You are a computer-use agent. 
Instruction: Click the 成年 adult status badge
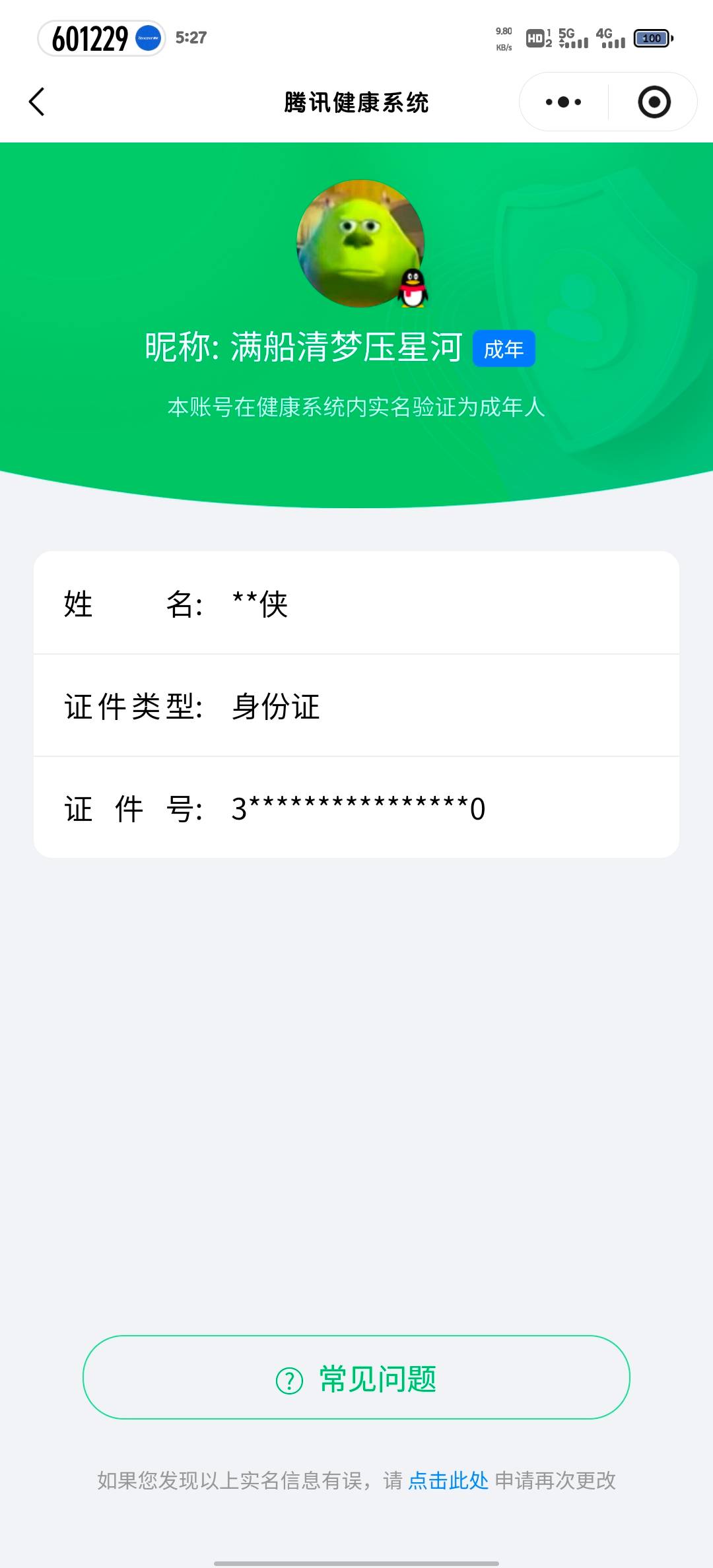(x=504, y=350)
